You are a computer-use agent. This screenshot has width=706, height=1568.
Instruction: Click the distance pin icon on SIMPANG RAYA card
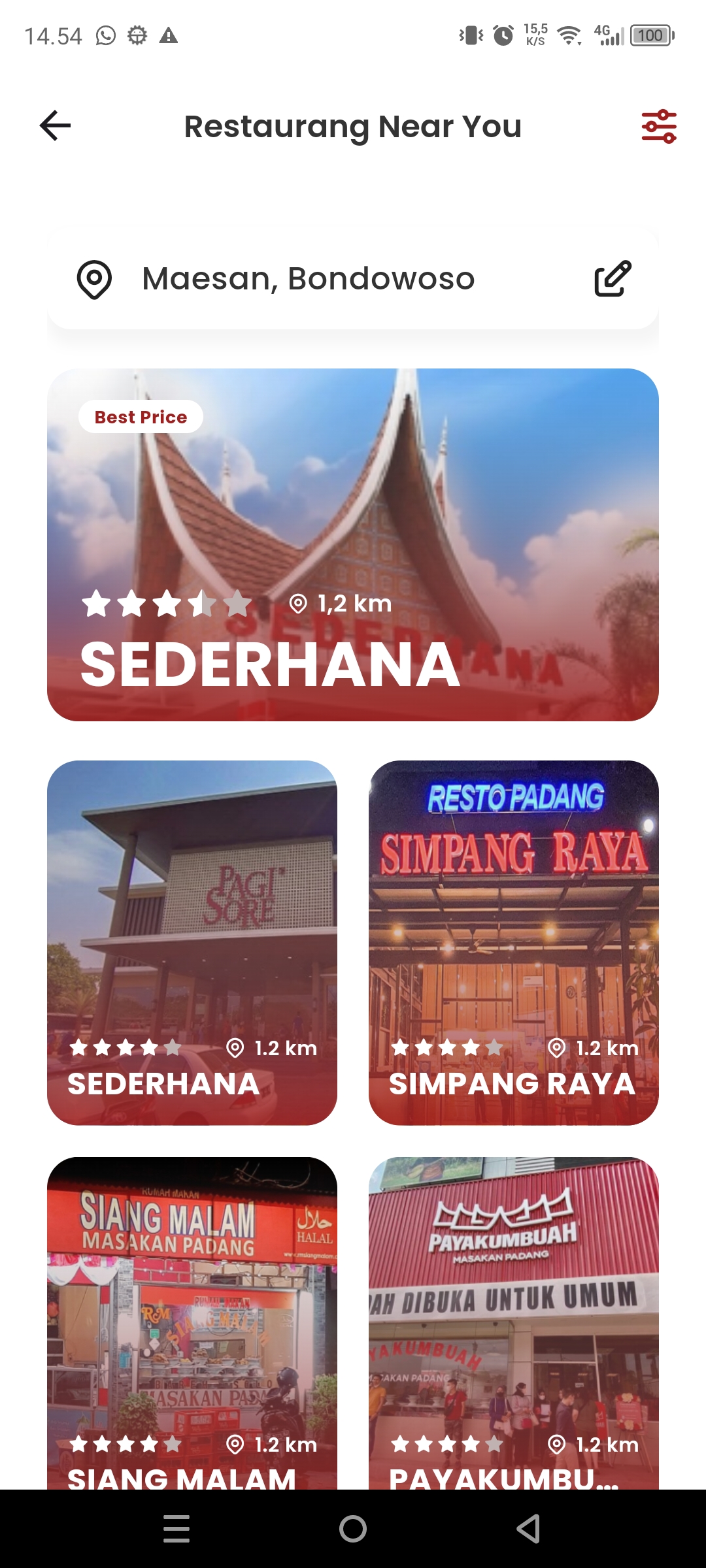click(557, 1047)
